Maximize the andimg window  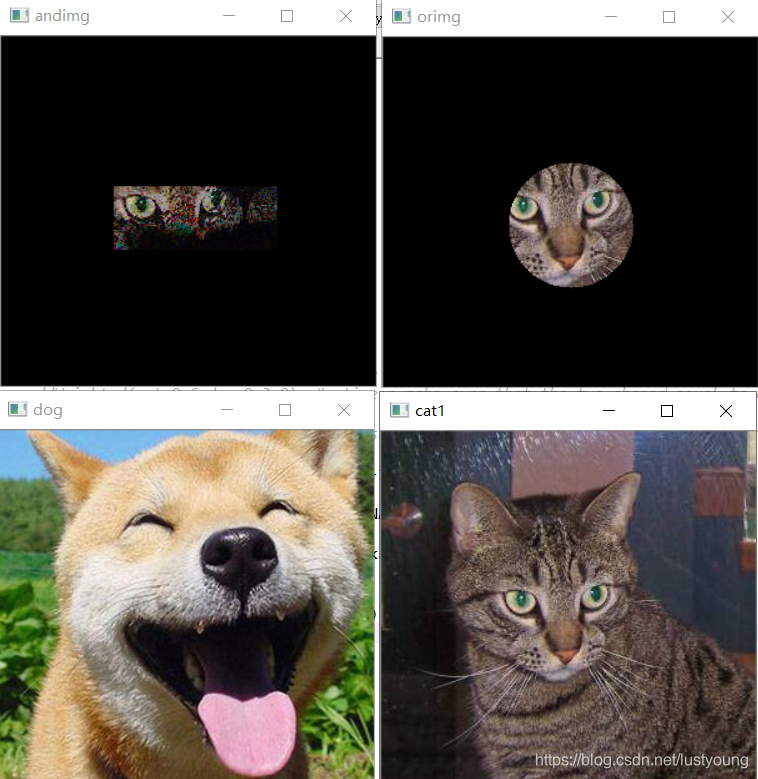pyautogui.click(x=287, y=16)
